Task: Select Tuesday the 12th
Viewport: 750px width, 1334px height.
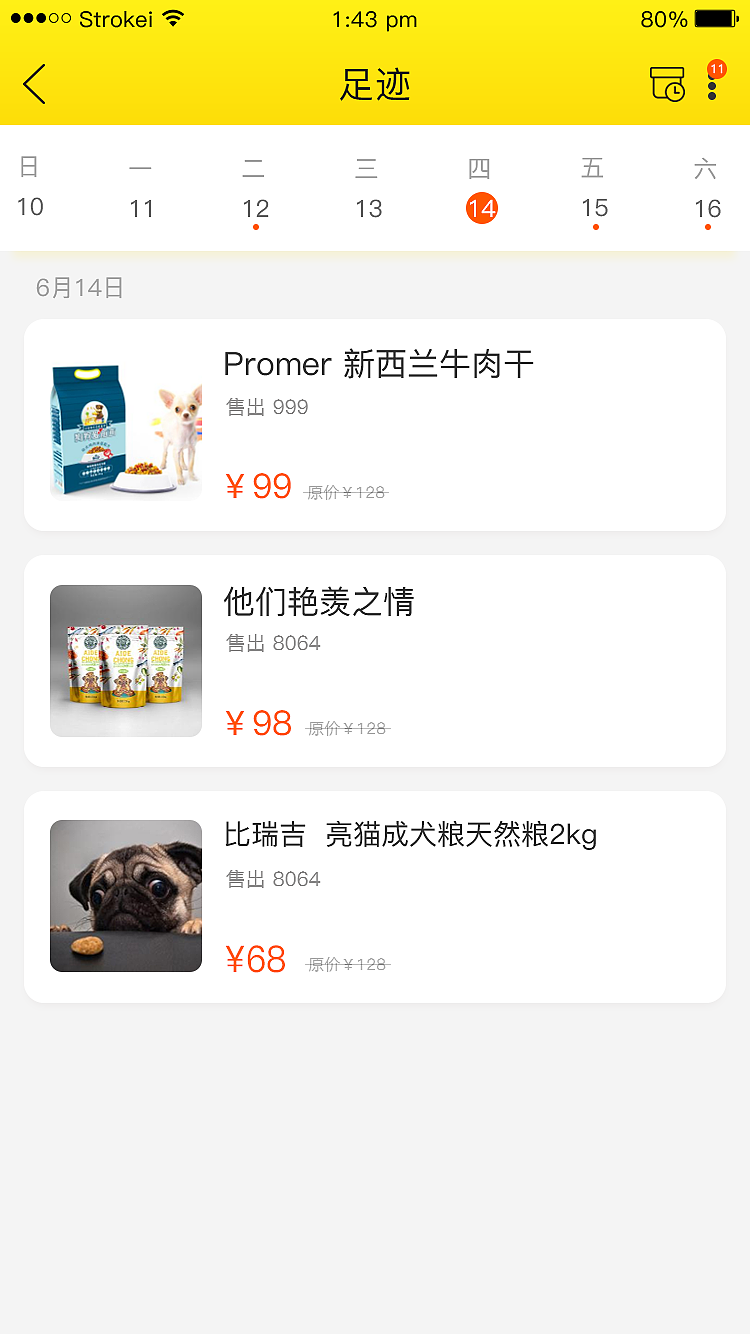Action: click(x=255, y=190)
